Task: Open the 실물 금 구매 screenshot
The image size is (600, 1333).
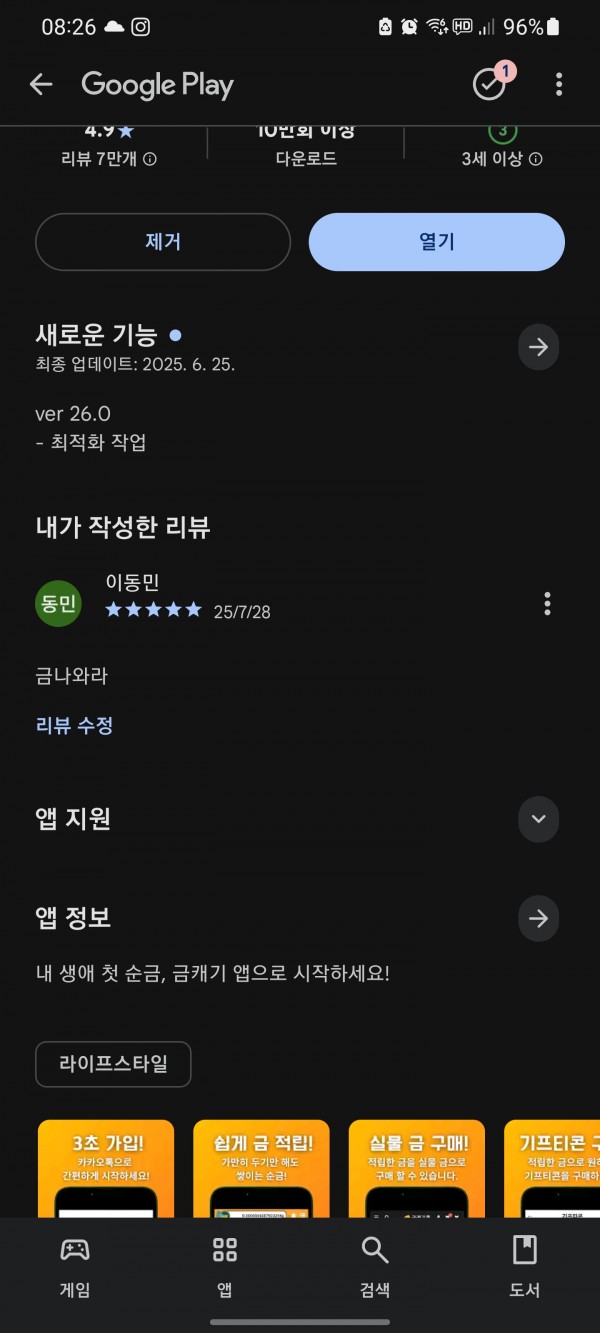Action: (417, 1168)
